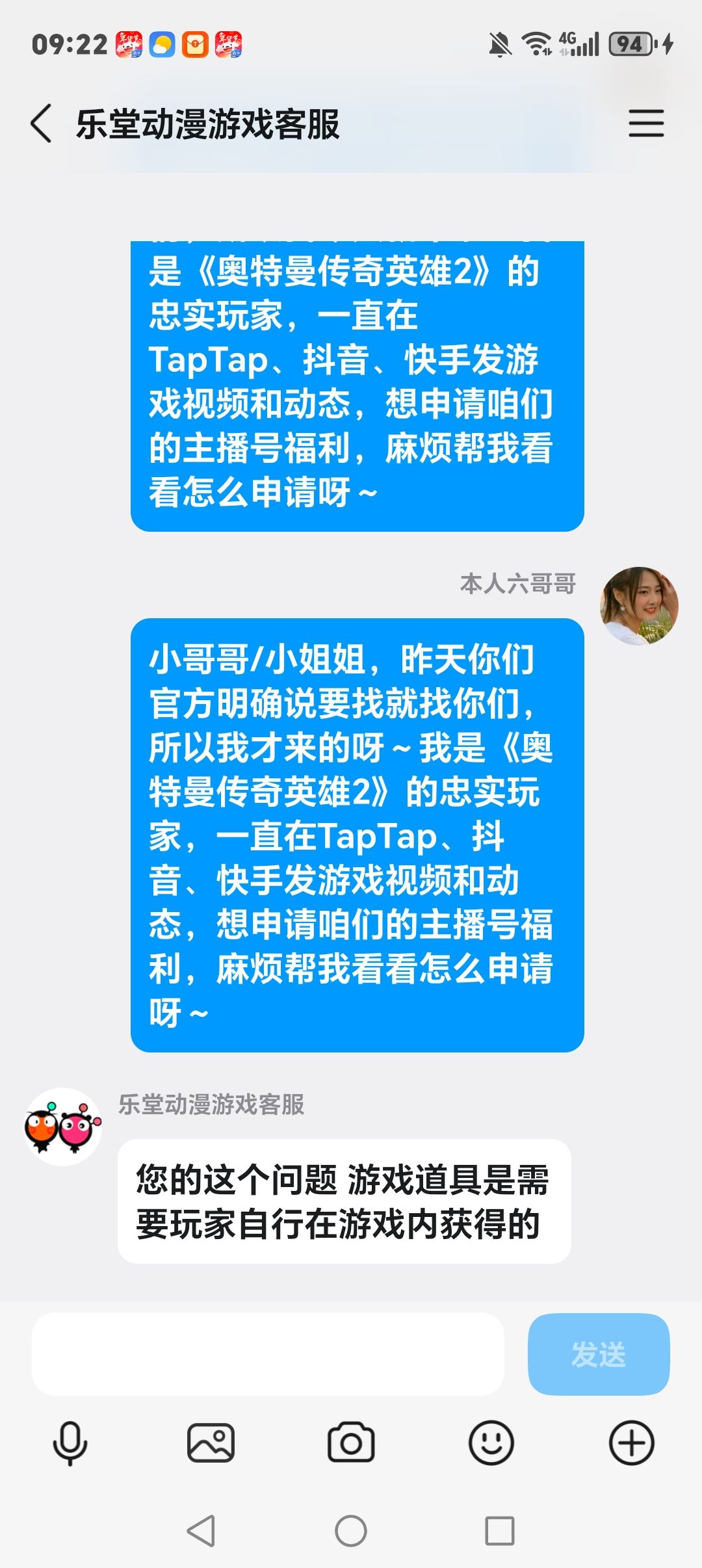Open recent apps with the square button
This screenshot has width=702, height=1568.
[500, 1531]
